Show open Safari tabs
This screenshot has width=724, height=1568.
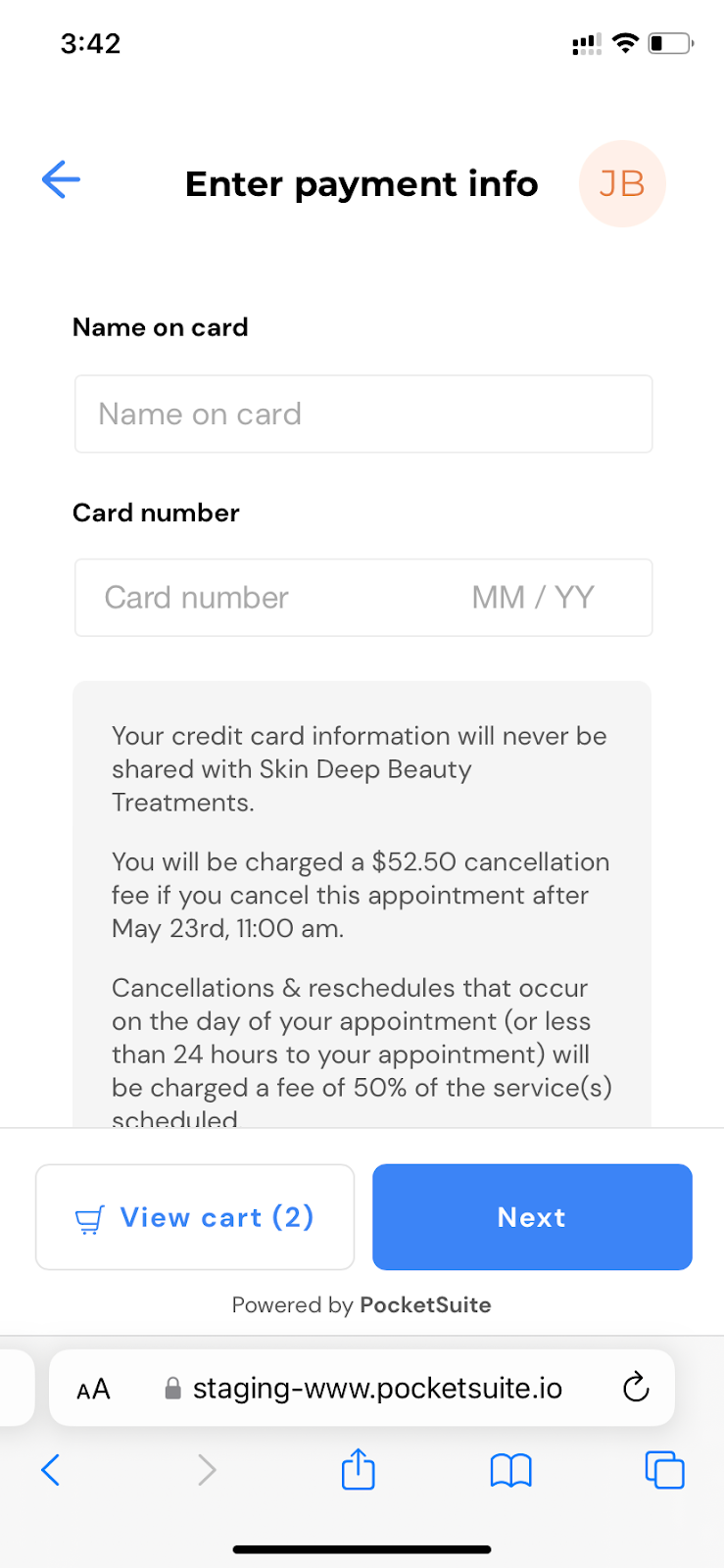(x=664, y=1470)
